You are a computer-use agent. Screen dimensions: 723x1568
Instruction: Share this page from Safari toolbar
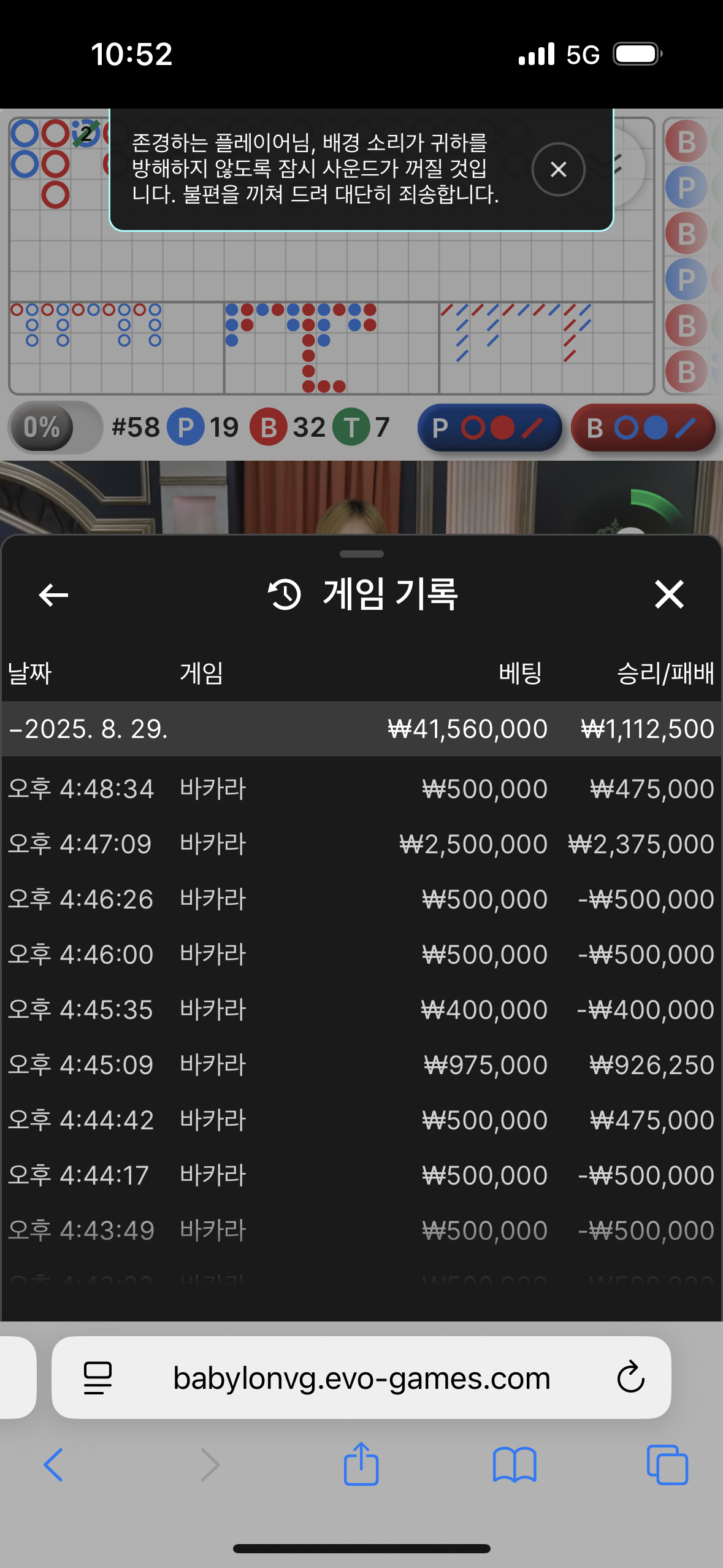(361, 1464)
